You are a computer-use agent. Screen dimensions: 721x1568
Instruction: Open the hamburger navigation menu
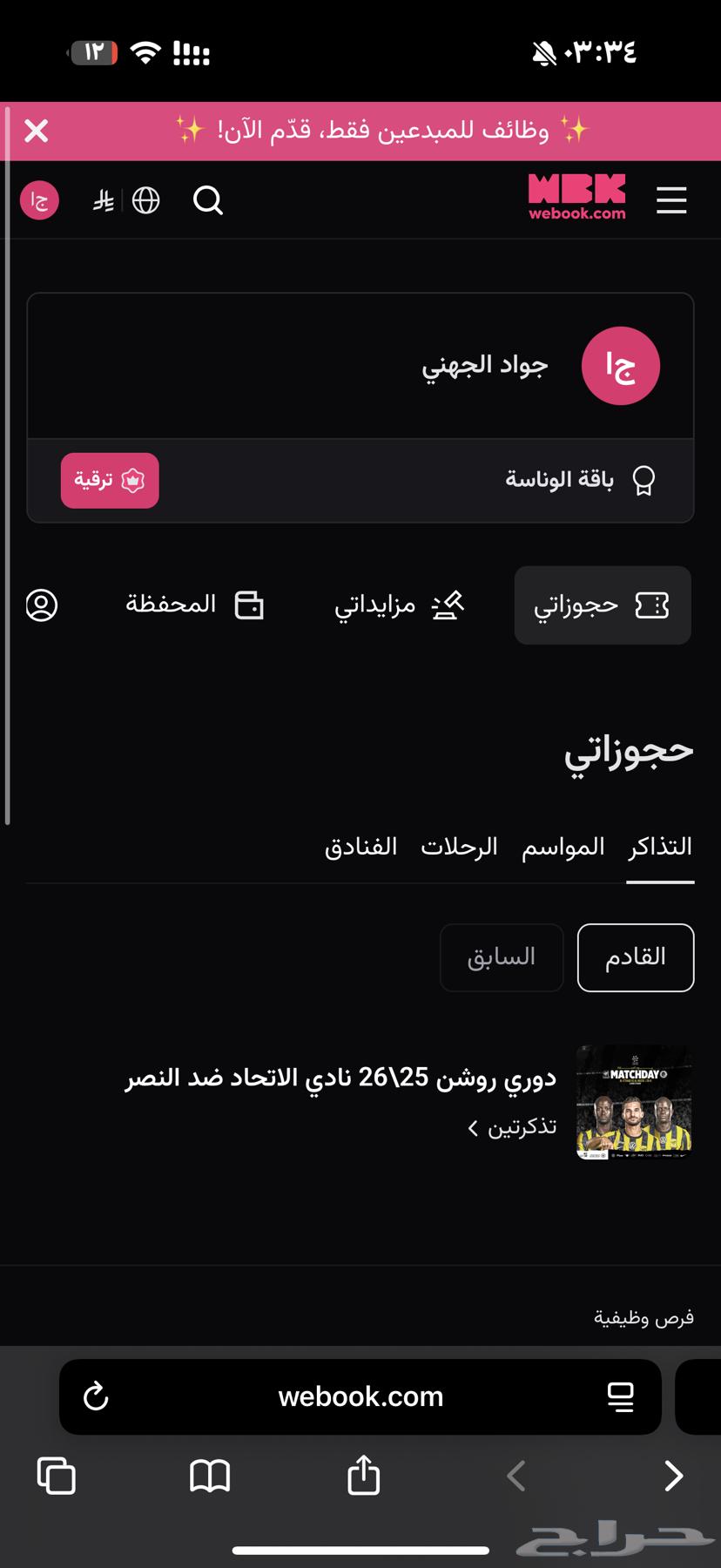point(671,200)
